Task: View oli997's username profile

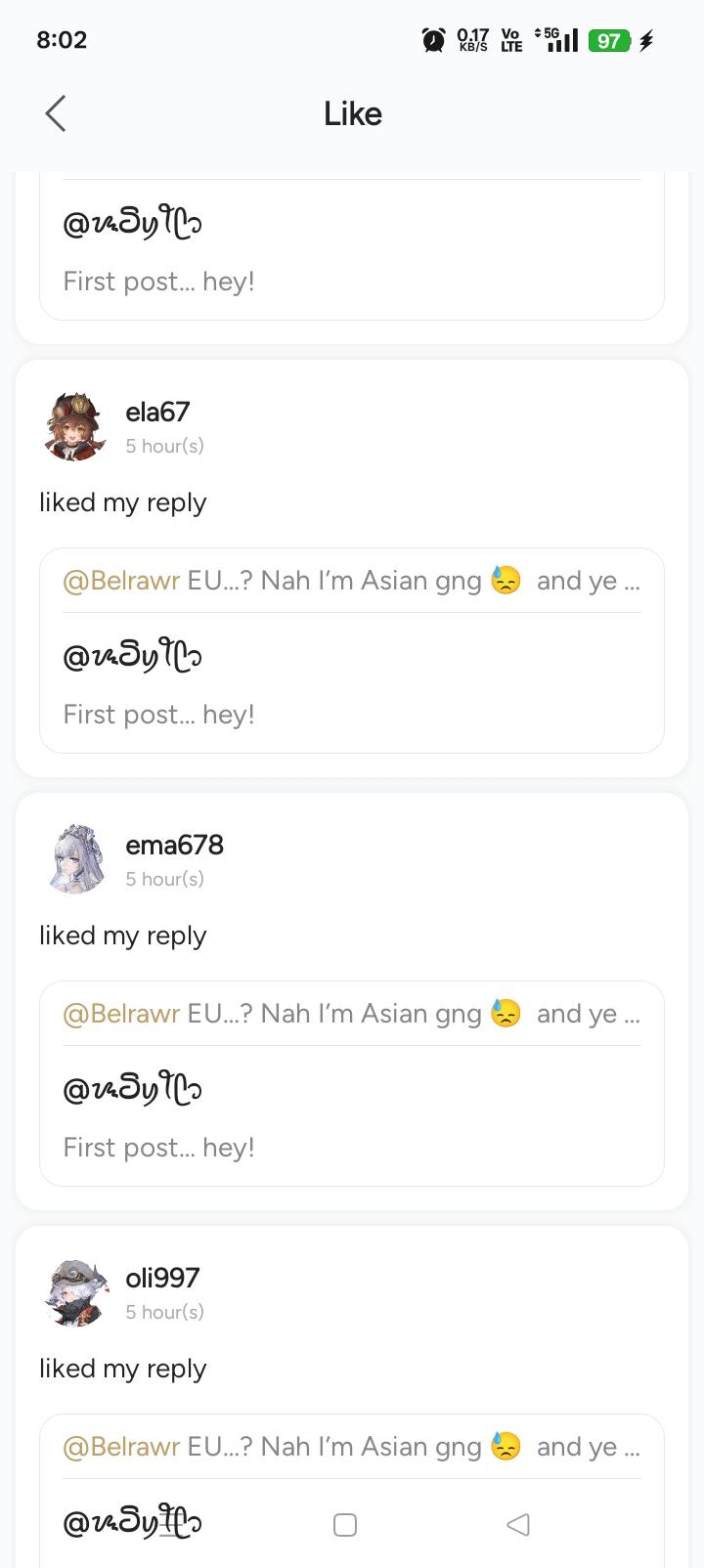Action: [x=162, y=1278]
